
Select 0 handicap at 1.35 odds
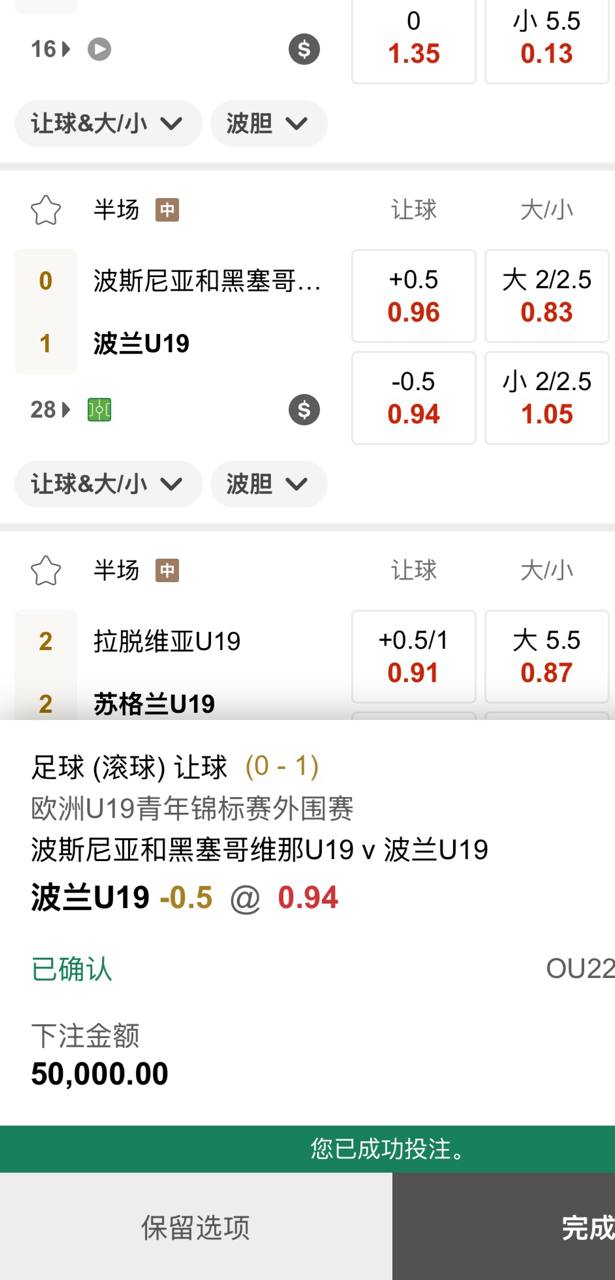pyautogui.click(x=413, y=38)
